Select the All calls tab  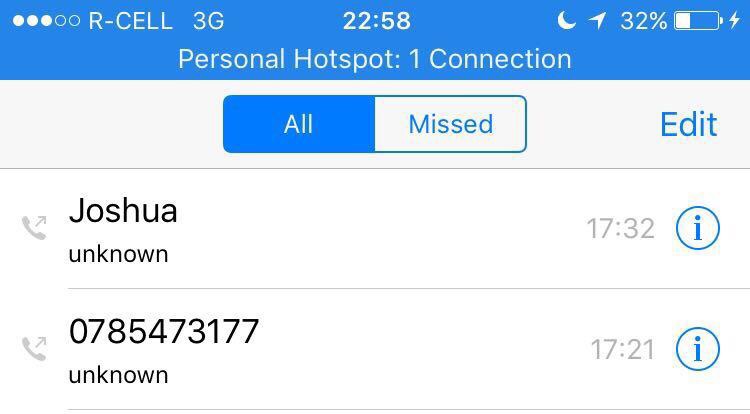click(299, 124)
